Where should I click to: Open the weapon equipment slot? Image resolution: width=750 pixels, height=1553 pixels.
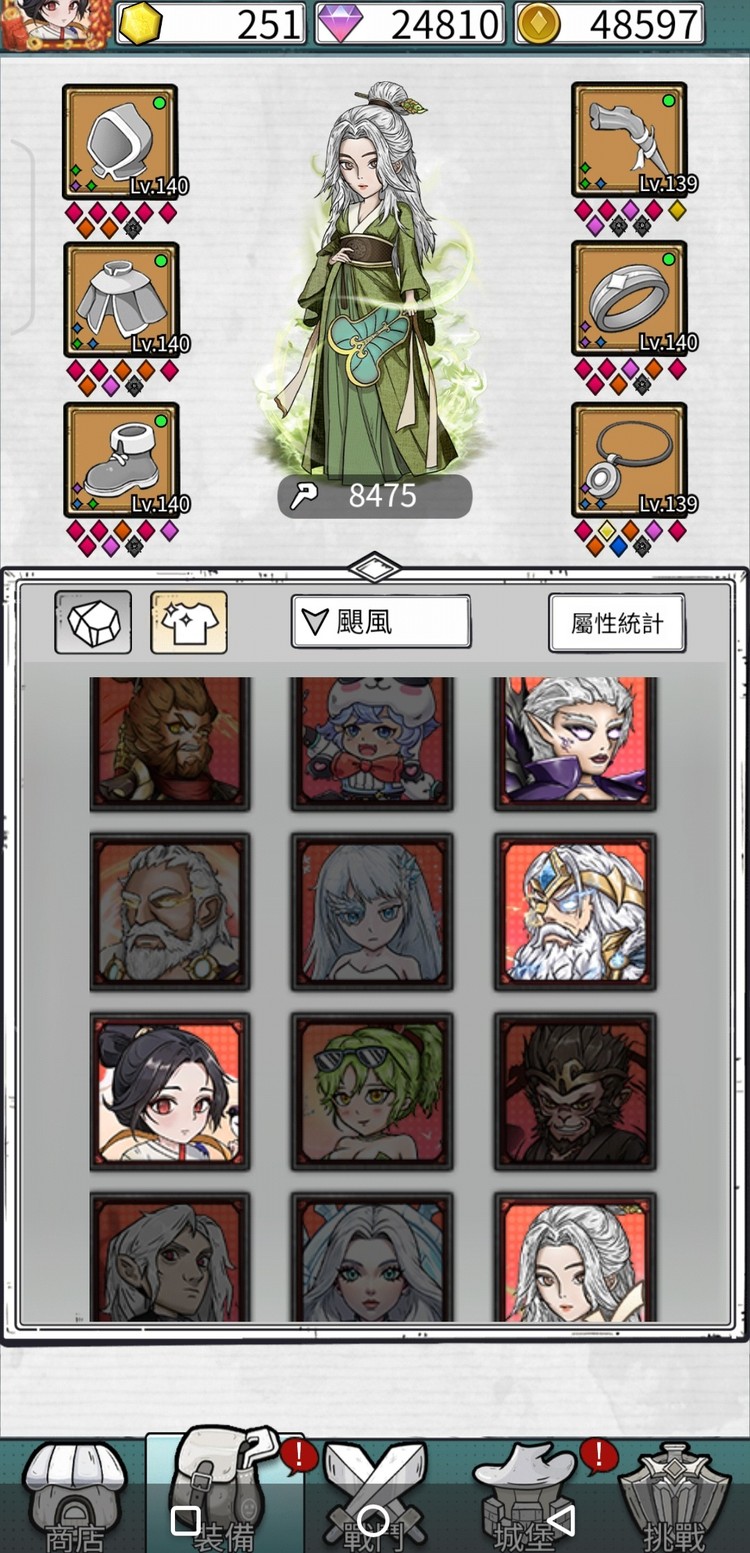click(x=629, y=140)
